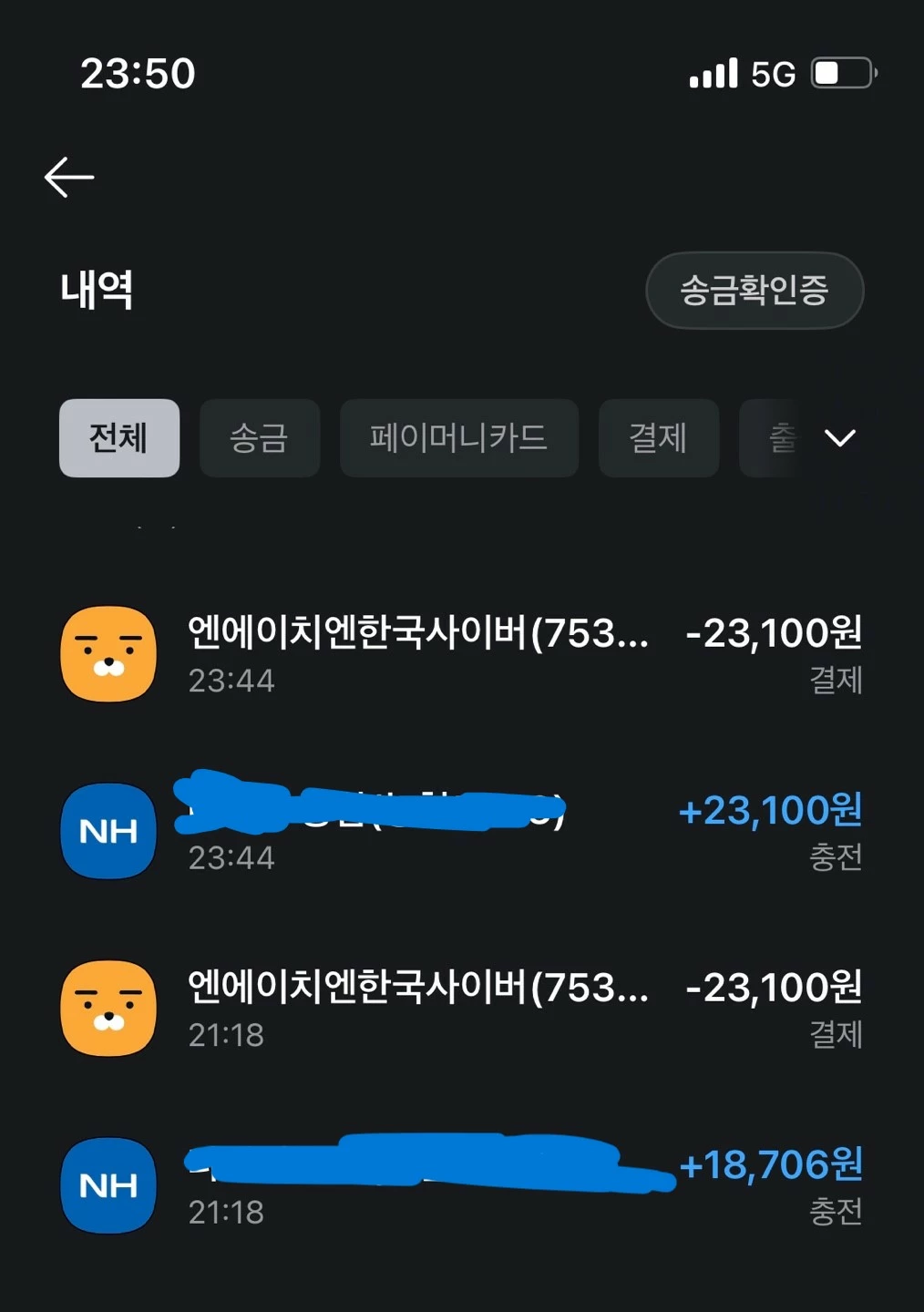Show only 결제 transactions
This screenshot has width=924, height=1312.
coord(658,438)
